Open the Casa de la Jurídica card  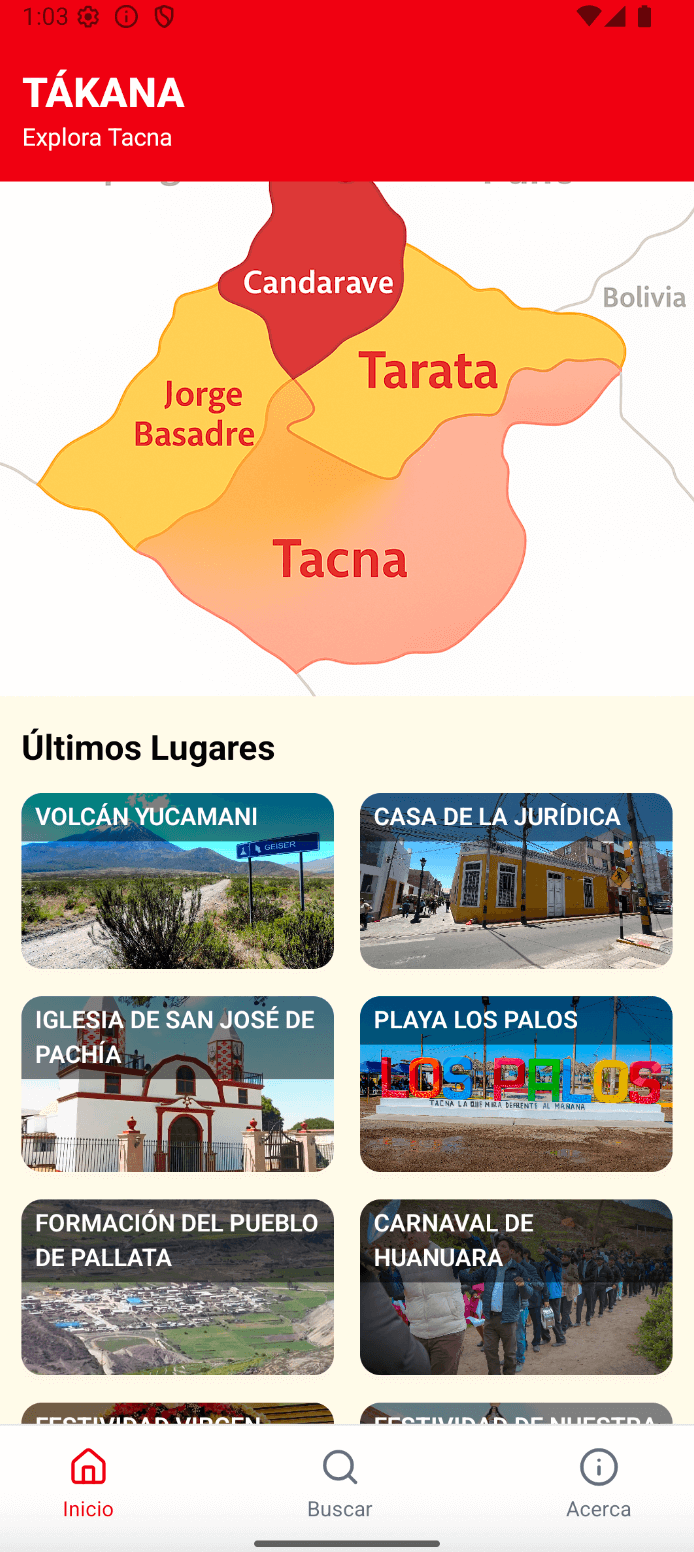pos(516,881)
